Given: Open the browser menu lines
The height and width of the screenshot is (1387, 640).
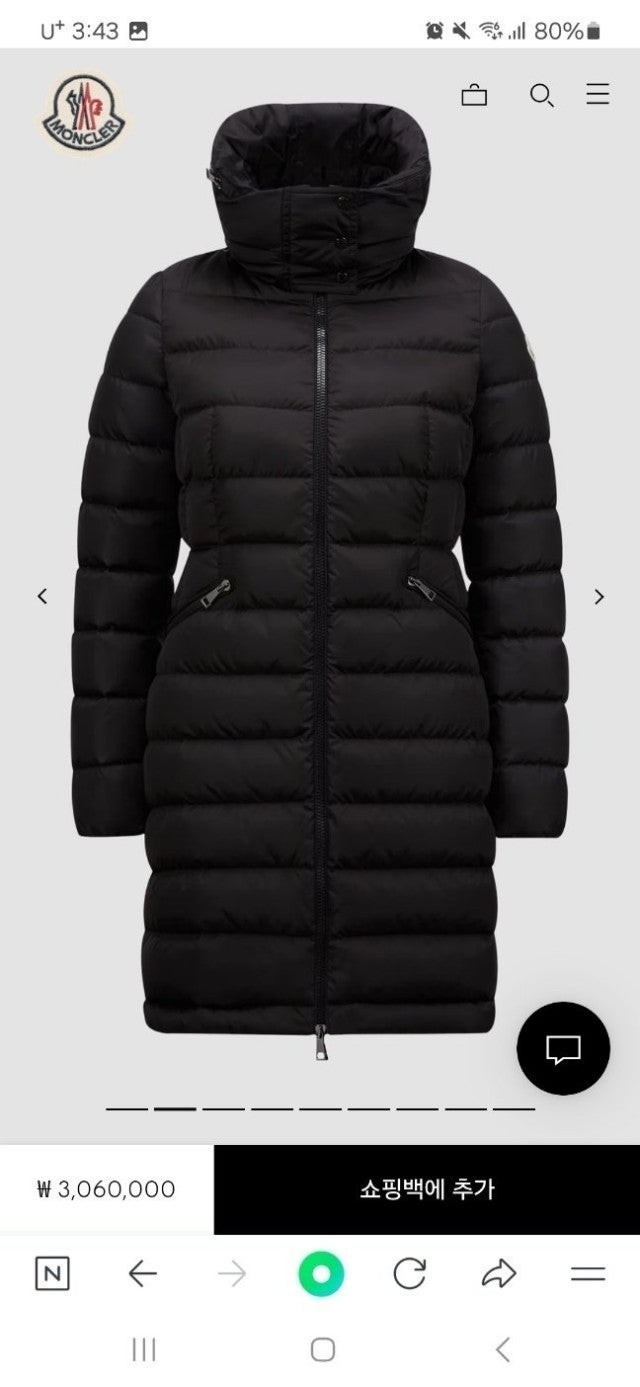Looking at the screenshot, I should coord(588,1273).
